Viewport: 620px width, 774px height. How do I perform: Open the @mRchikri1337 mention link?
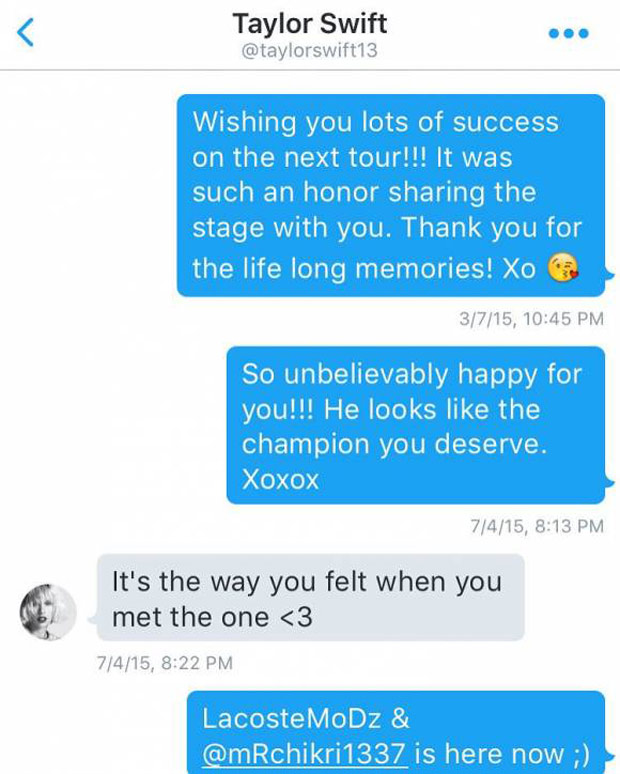304,752
